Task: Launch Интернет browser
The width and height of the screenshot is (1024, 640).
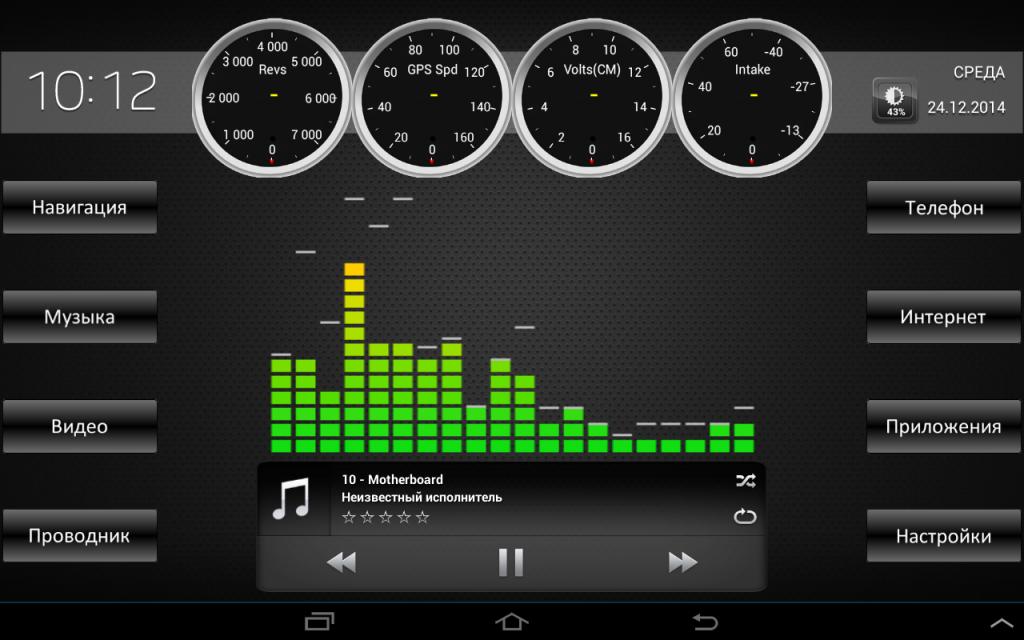Action: [x=944, y=317]
